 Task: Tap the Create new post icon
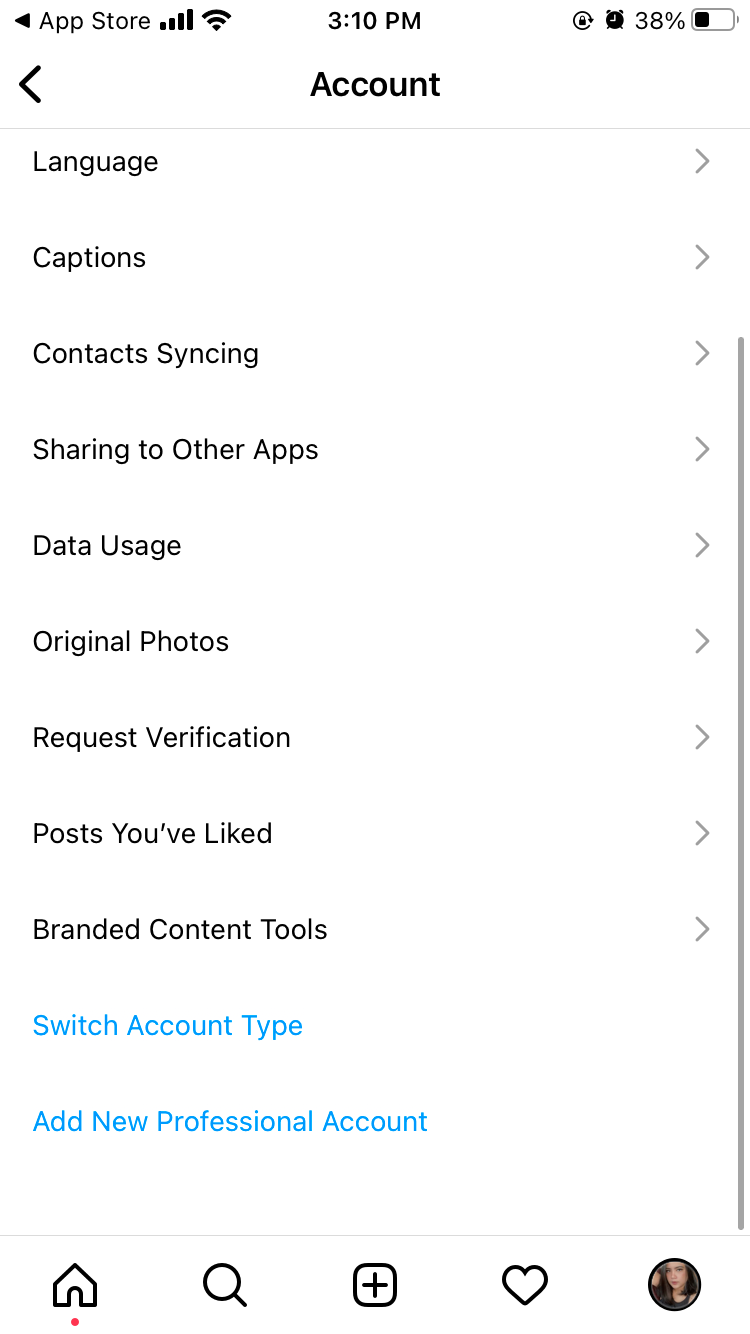click(x=375, y=1285)
